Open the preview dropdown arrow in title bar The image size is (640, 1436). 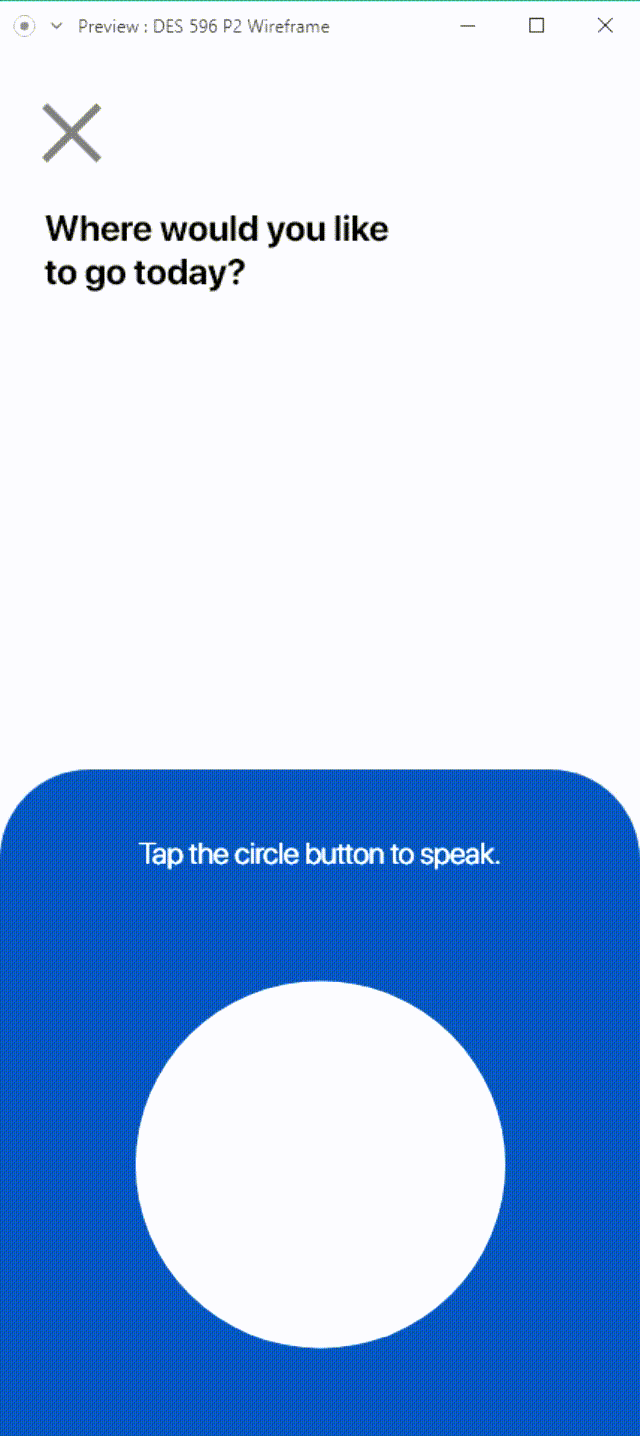coord(56,26)
